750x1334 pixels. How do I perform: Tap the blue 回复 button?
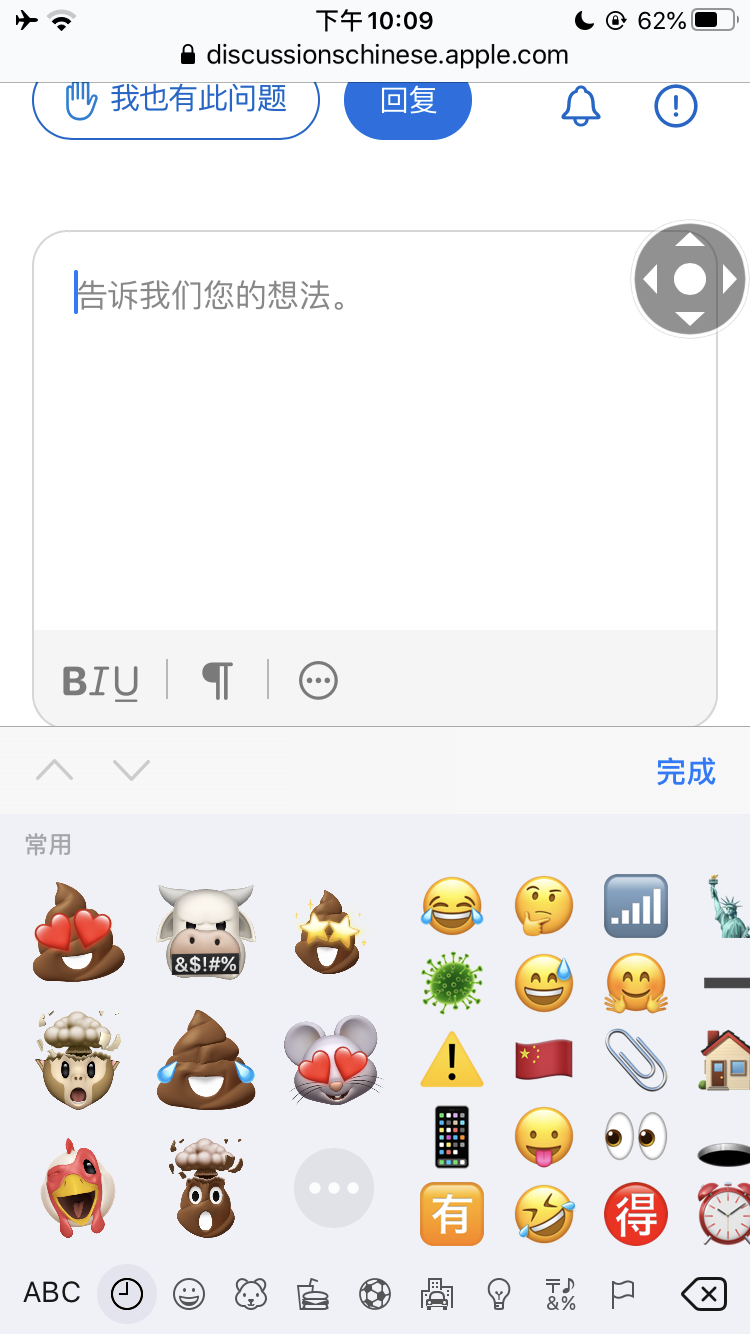[x=408, y=102]
